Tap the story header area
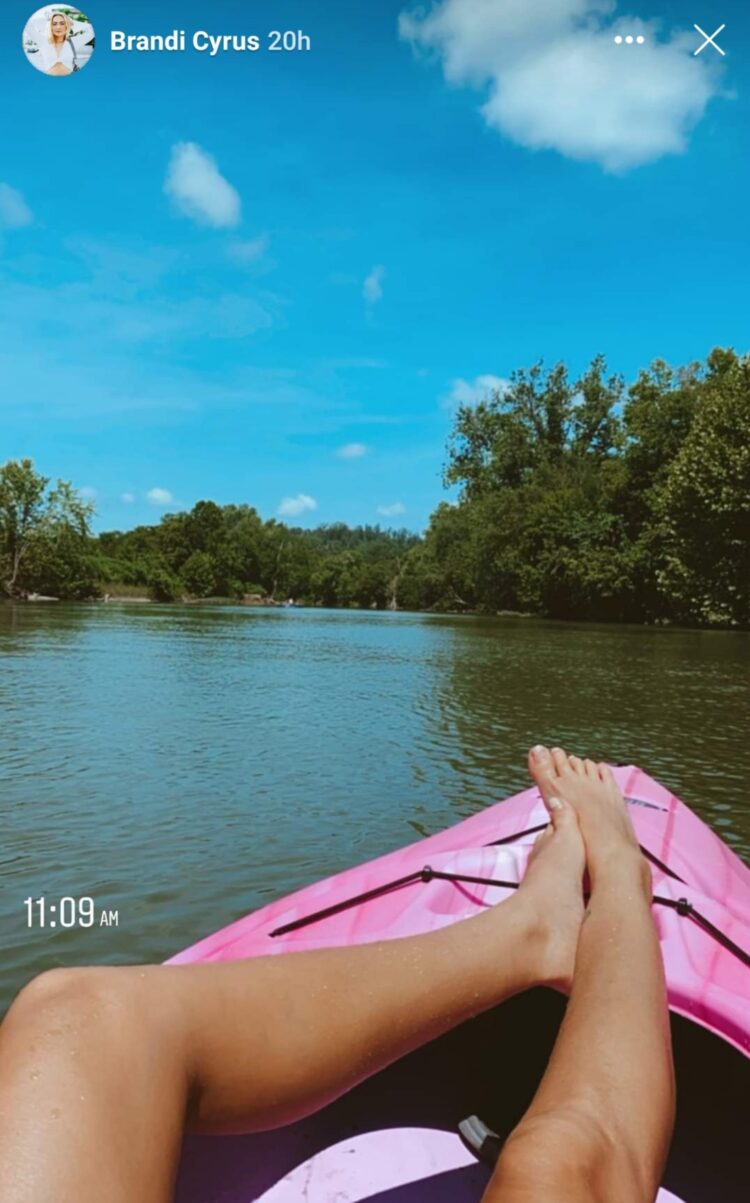Viewport: 750px width, 1203px height. tap(375, 40)
